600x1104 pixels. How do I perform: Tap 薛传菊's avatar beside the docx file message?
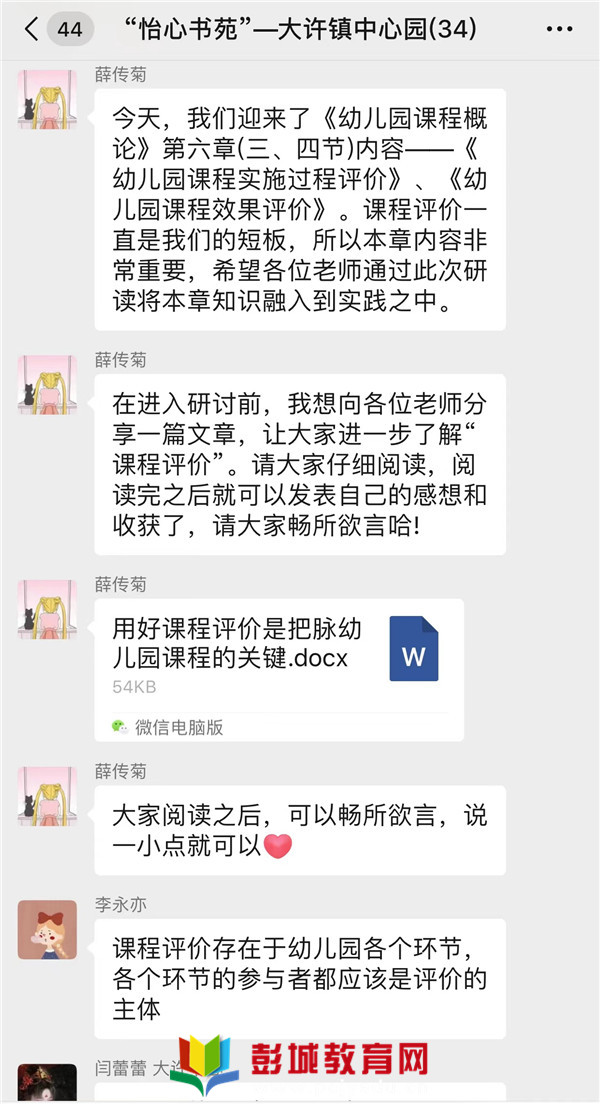[x=47, y=609]
